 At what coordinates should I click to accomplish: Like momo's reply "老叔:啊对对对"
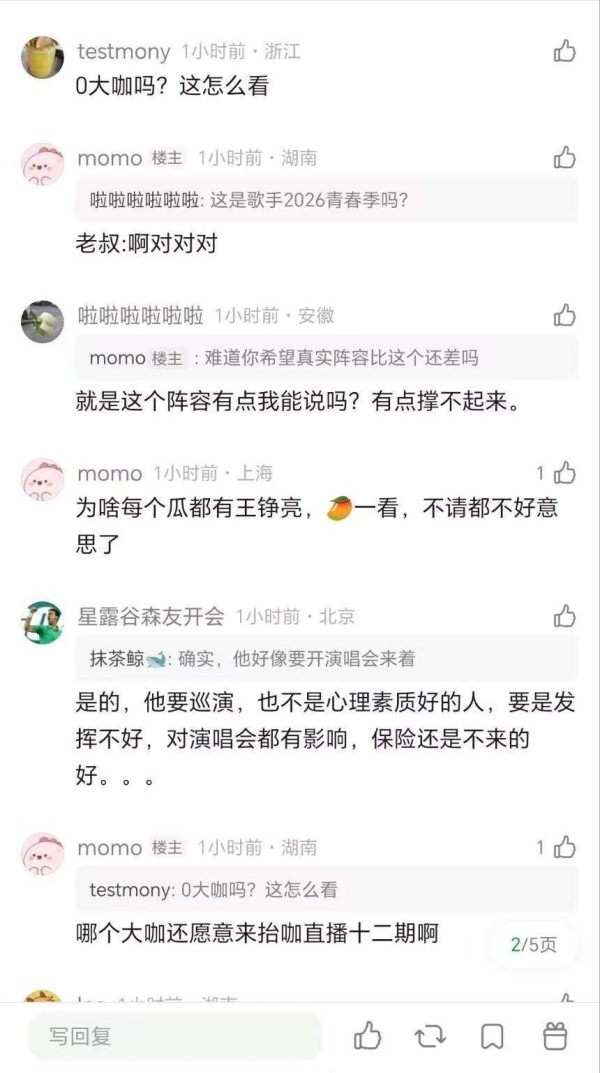click(x=565, y=157)
